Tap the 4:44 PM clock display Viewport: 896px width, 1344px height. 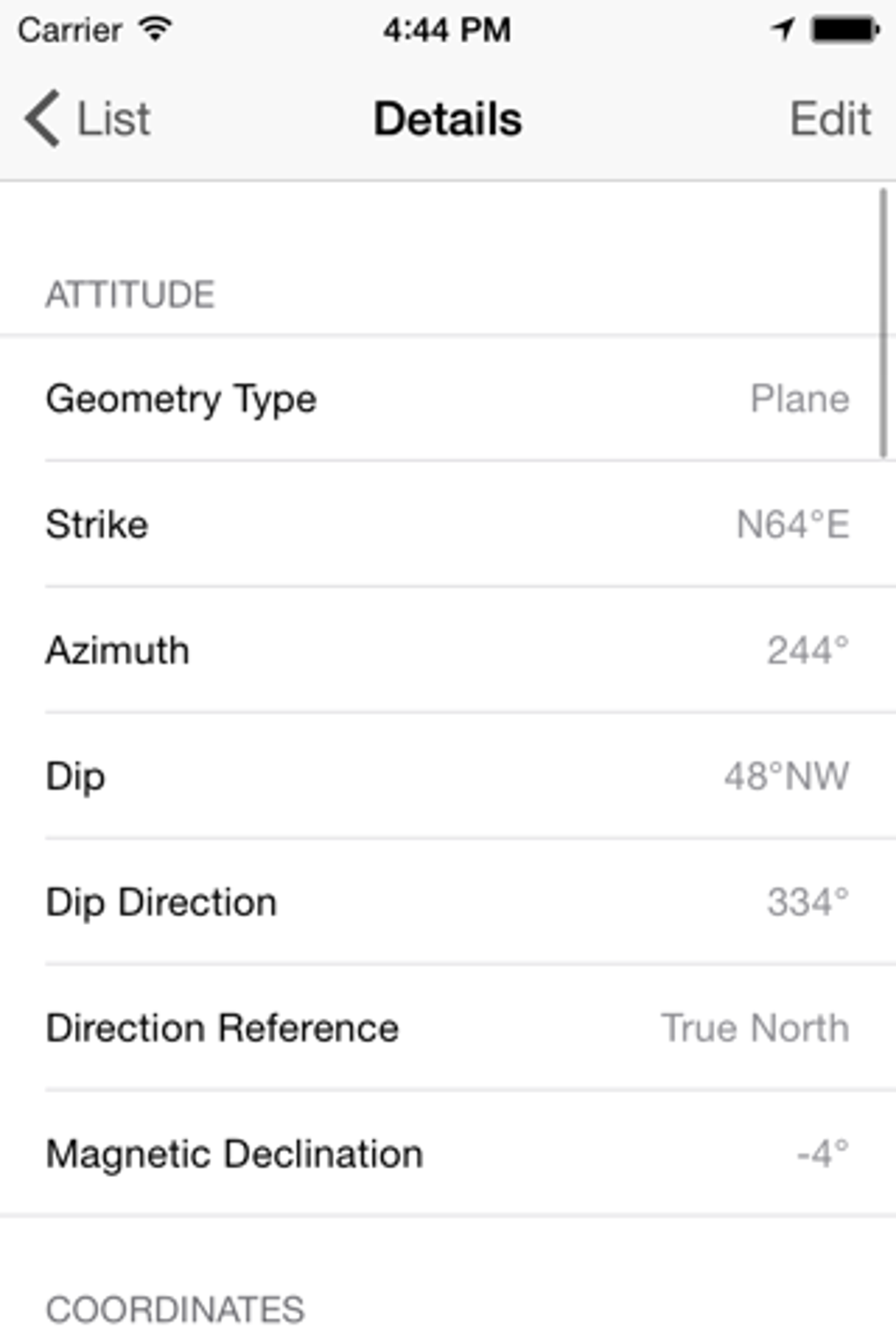tap(447, 29)
